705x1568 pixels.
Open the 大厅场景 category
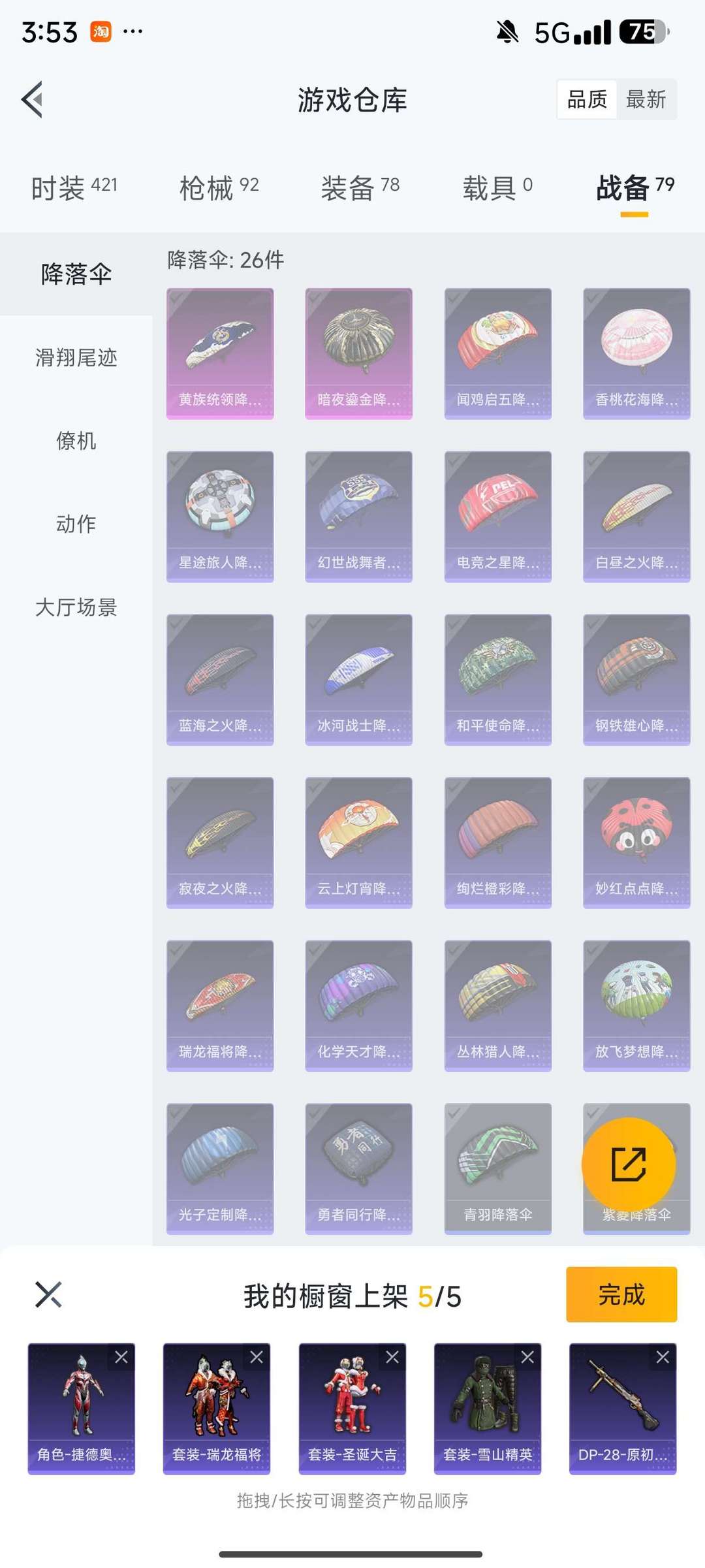(76, 607)
